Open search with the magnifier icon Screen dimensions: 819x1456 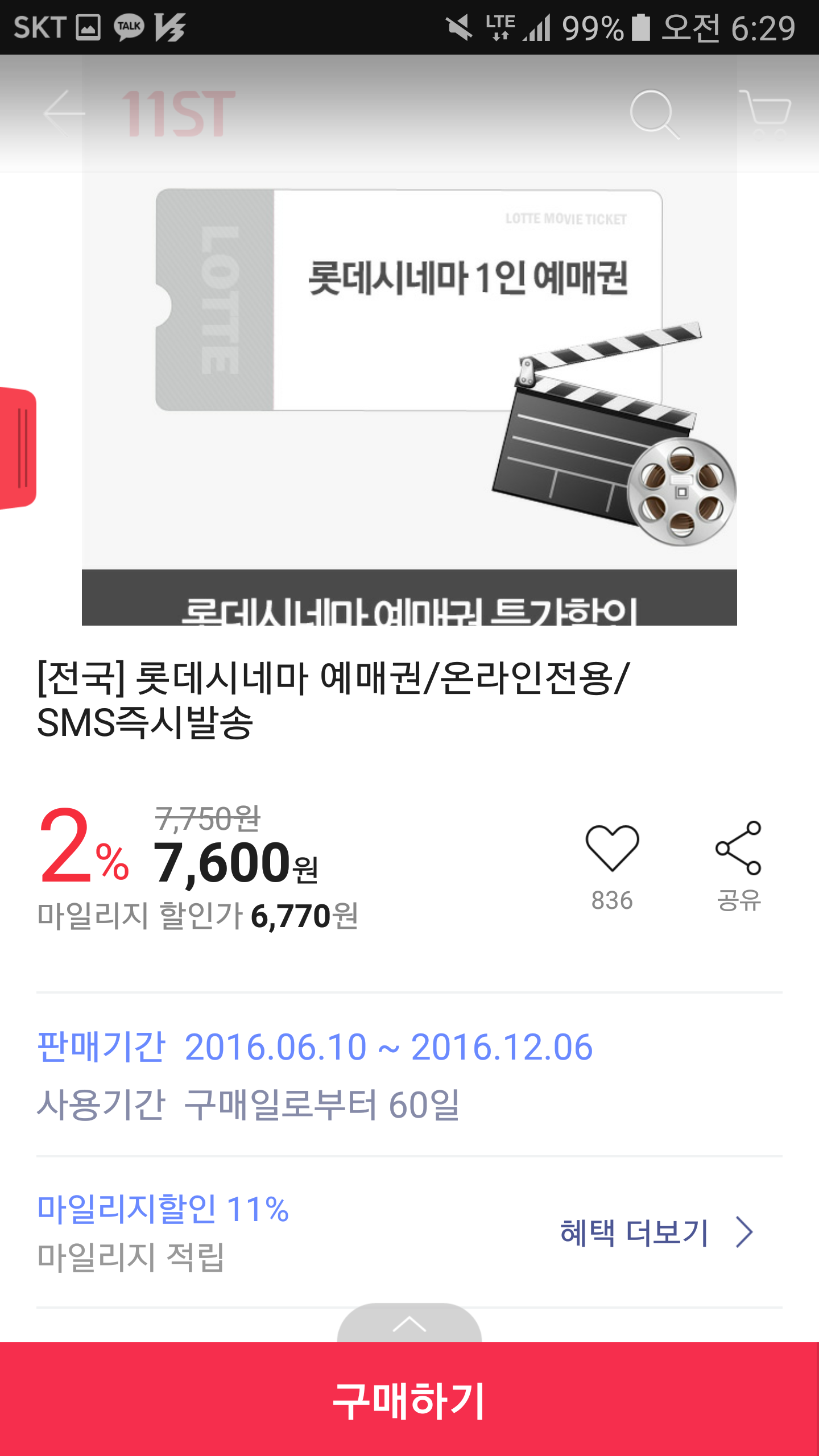tap(654, 114)
